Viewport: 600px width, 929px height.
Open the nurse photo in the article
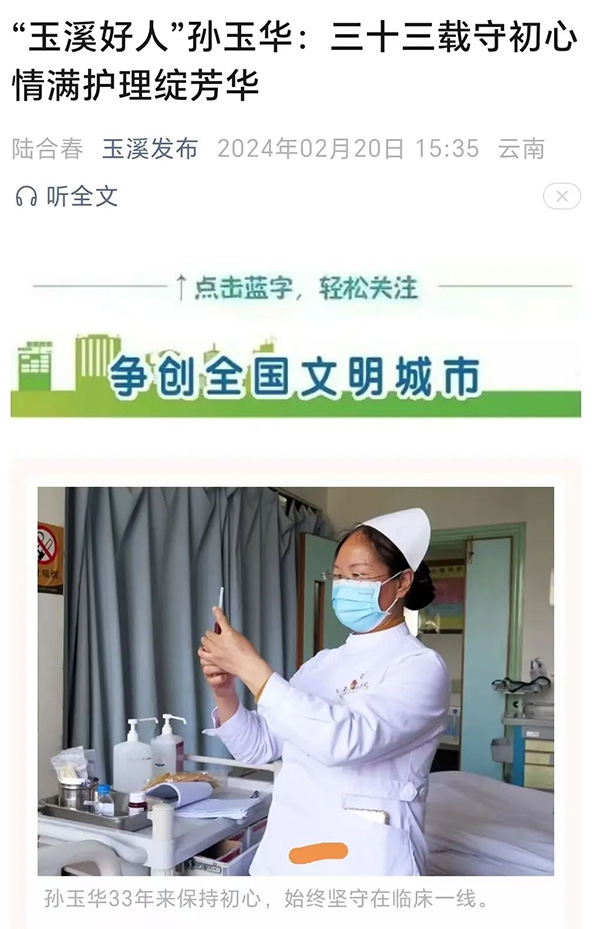click(296, 680)
